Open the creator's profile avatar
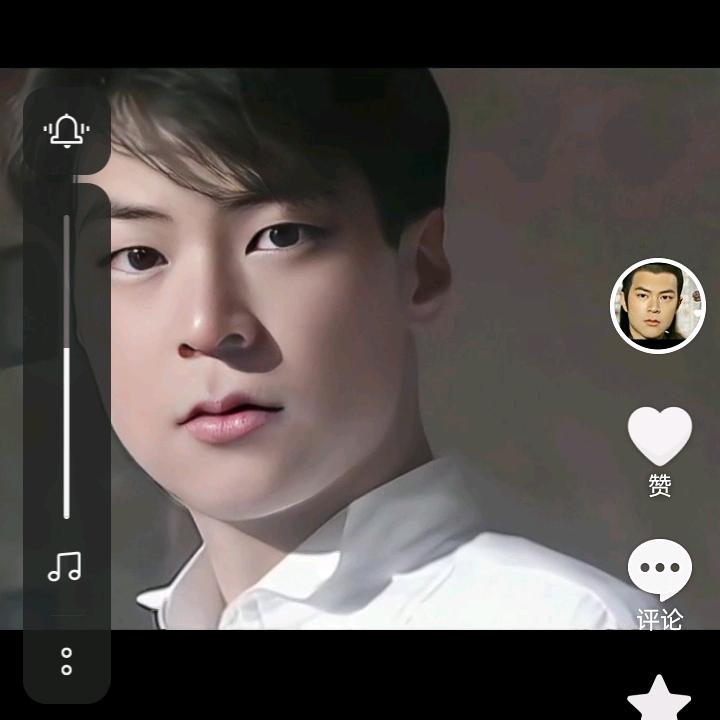This screenshot has width=720, height=720. pyautogui.click(x=658, y=306)
